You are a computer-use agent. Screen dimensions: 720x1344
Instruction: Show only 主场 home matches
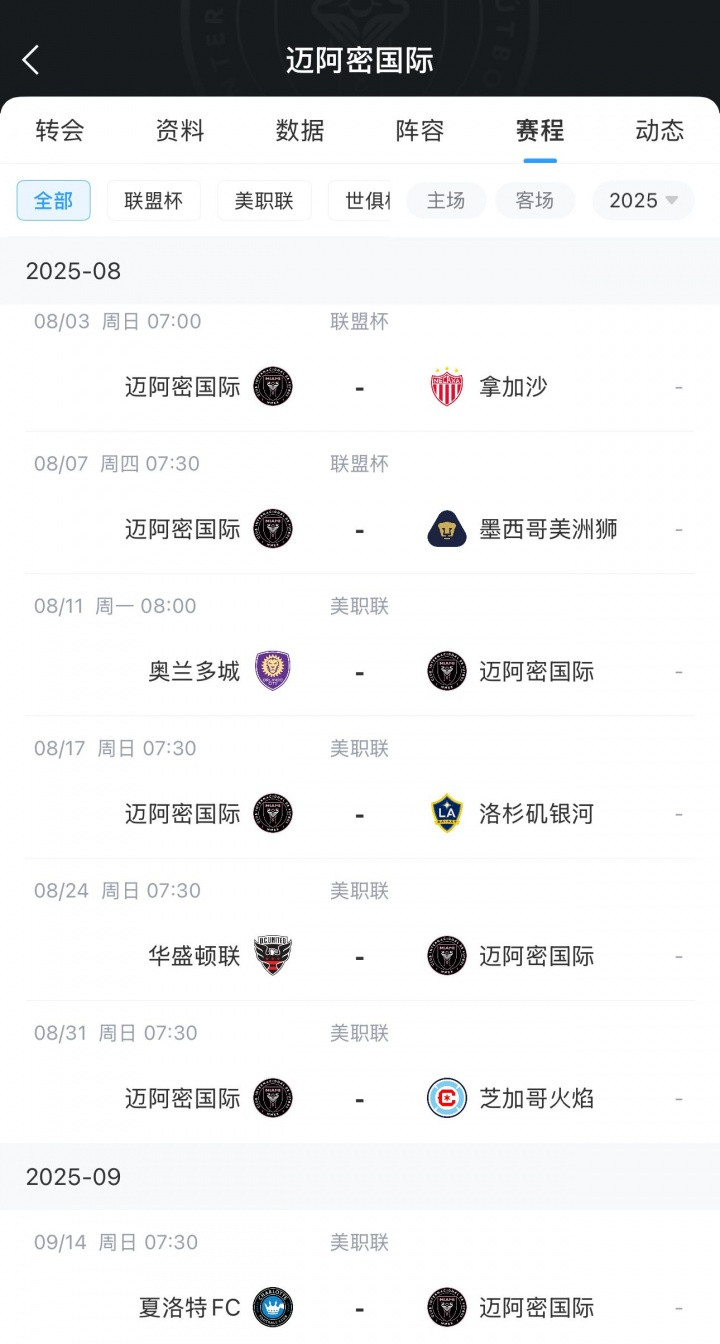(446, 200)
